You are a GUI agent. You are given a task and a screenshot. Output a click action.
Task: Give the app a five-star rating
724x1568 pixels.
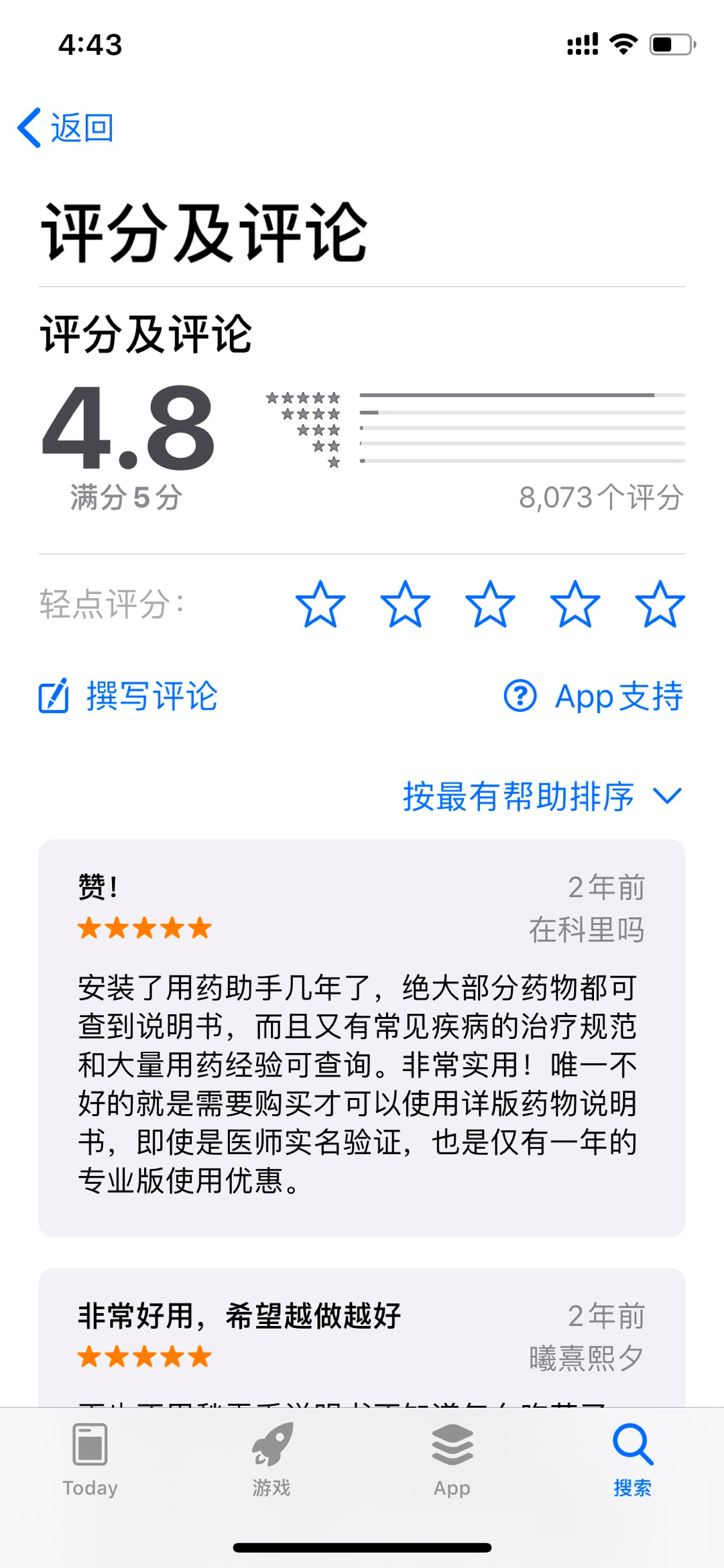(x=660, y=604)
